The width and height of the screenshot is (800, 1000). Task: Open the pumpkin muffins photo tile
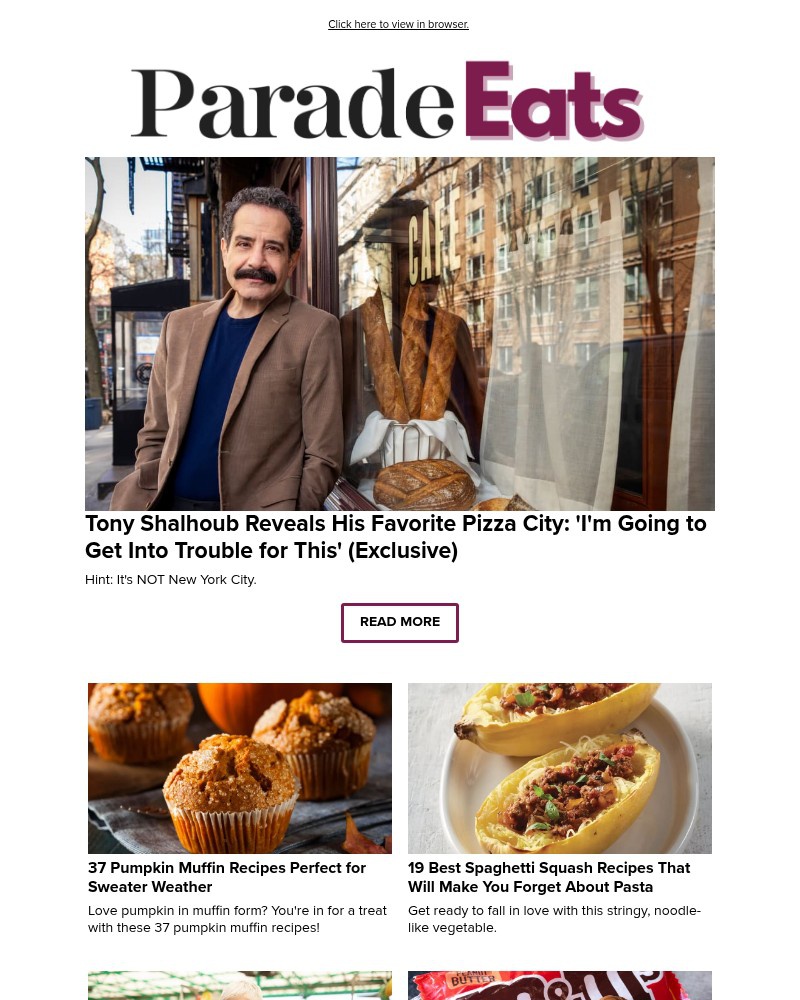(x=239, y=768)
